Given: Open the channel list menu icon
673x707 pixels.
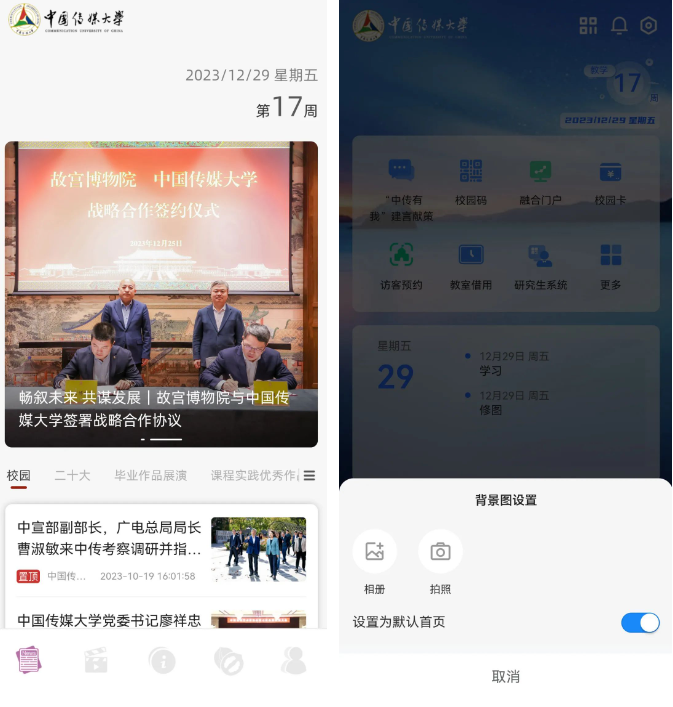Looking at the screenshot, I should [x=309, y=476].
